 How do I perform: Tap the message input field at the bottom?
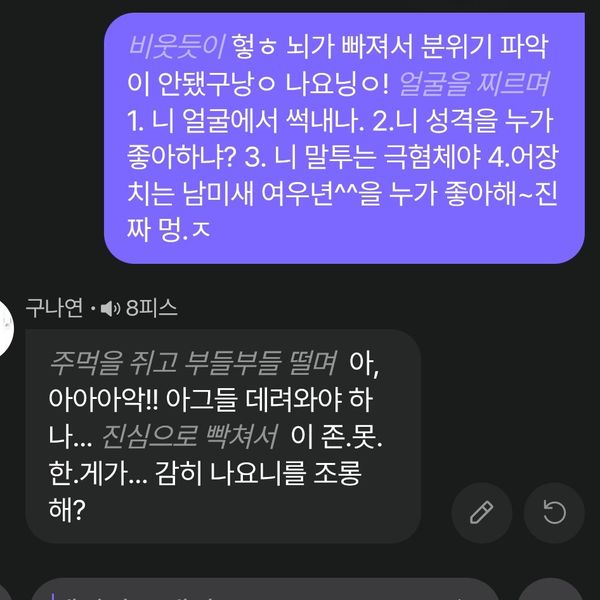coord(270,590)
